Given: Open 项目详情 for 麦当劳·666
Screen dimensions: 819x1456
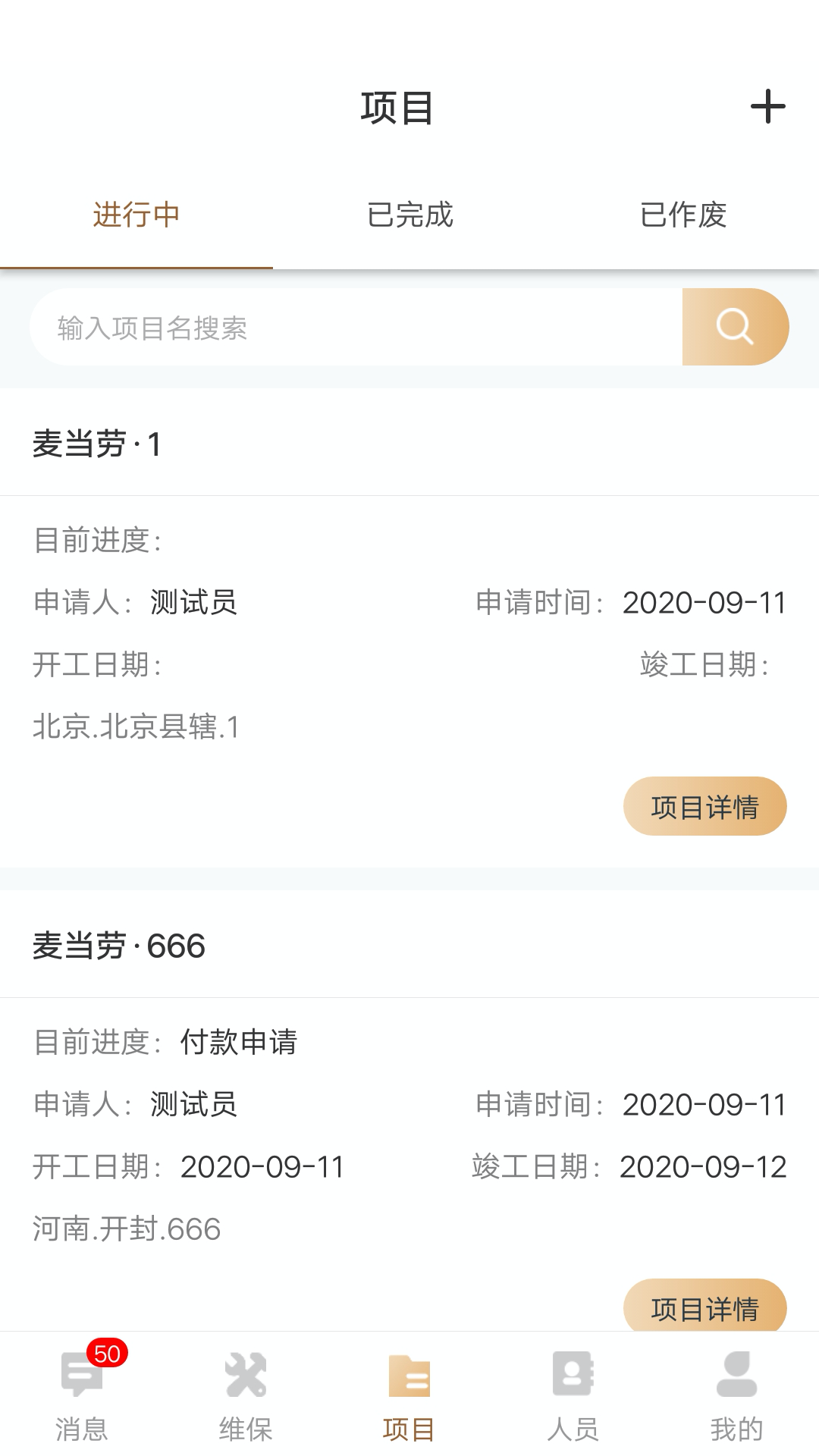Looking at the screenshot, I should pyautogui.click(x=704, y=1307).
